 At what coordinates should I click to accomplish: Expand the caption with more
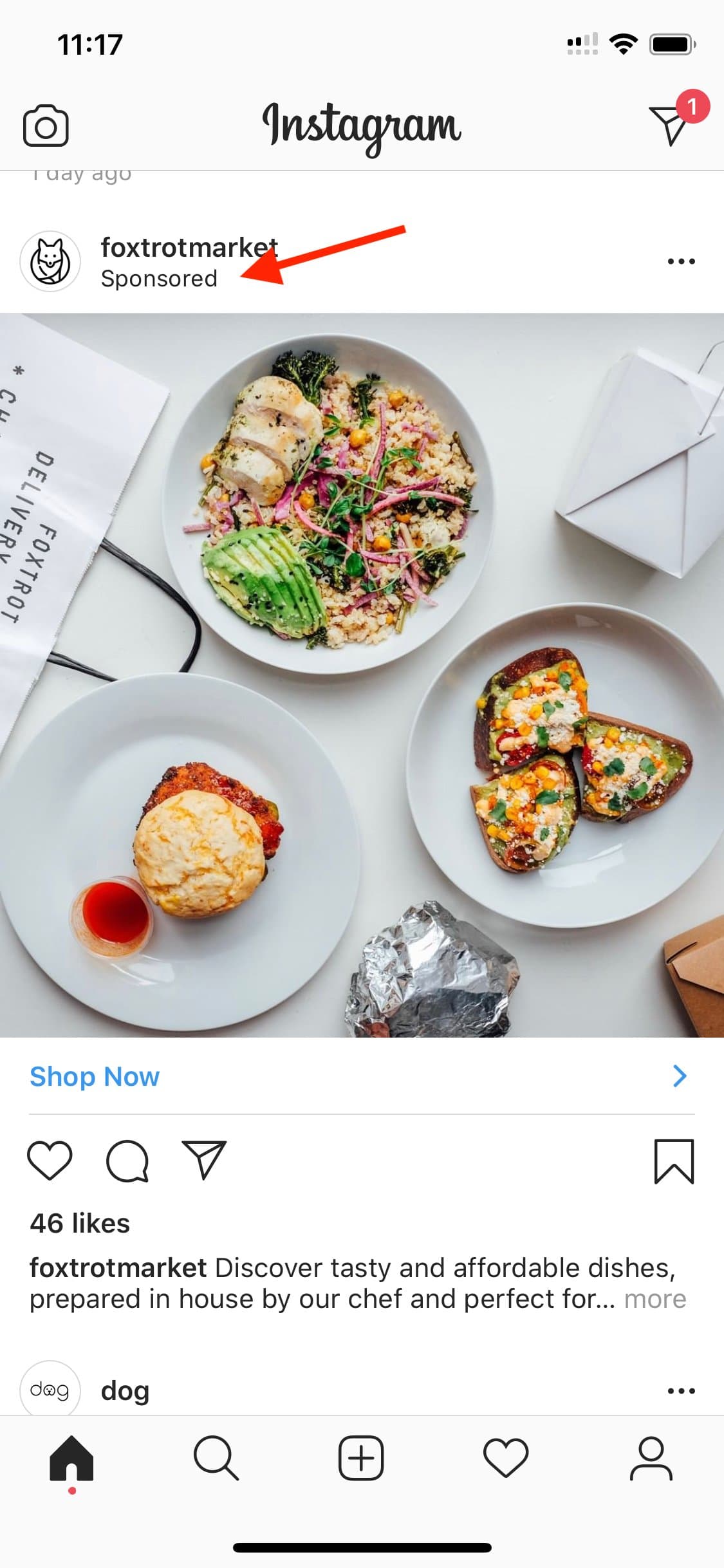tap(655, 1299)
